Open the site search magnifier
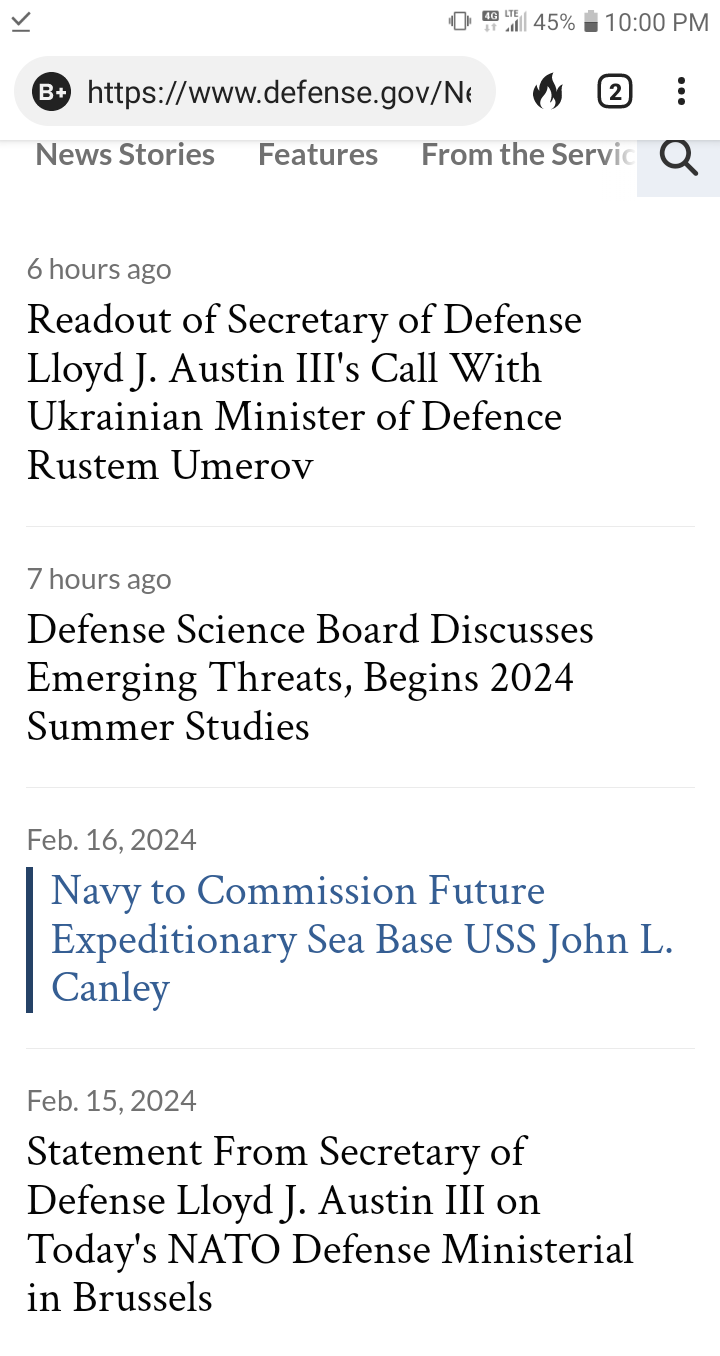This screenshot has width=720, height=1356. pyautogui.click(x=679, y=158)
